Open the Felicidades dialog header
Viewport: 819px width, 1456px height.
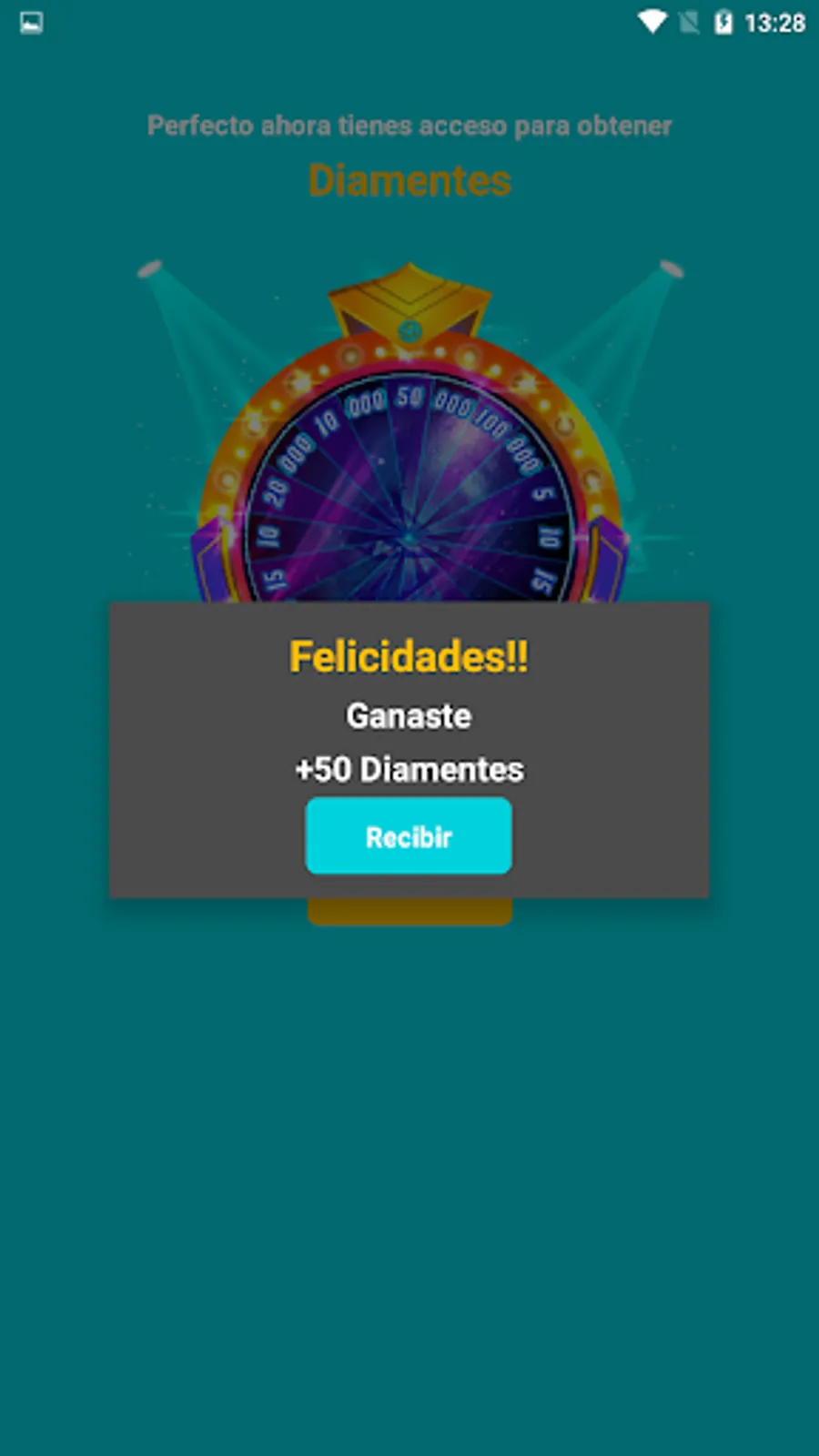[409, 656]
